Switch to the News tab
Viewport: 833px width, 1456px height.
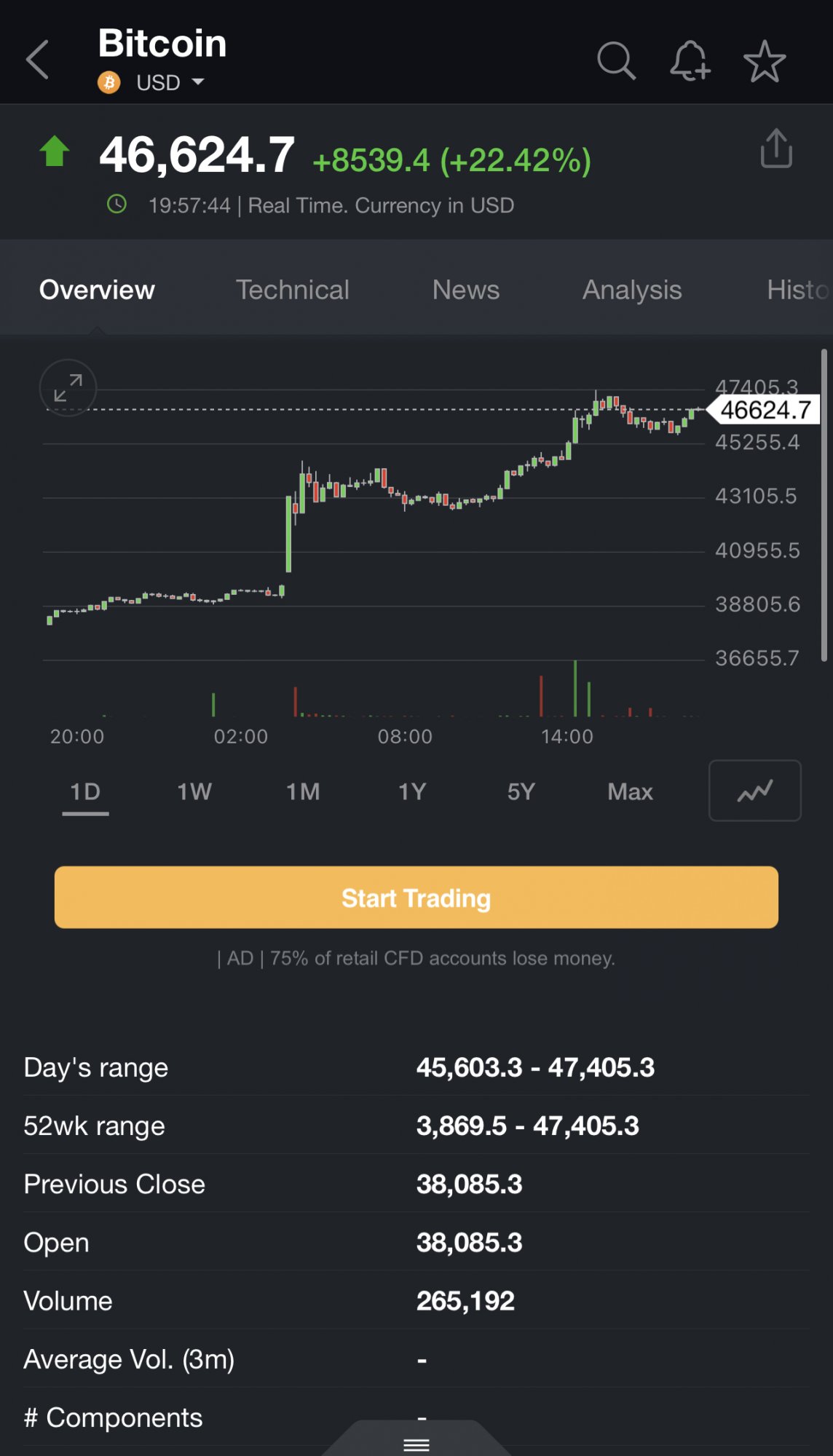(x=465, y=290)
